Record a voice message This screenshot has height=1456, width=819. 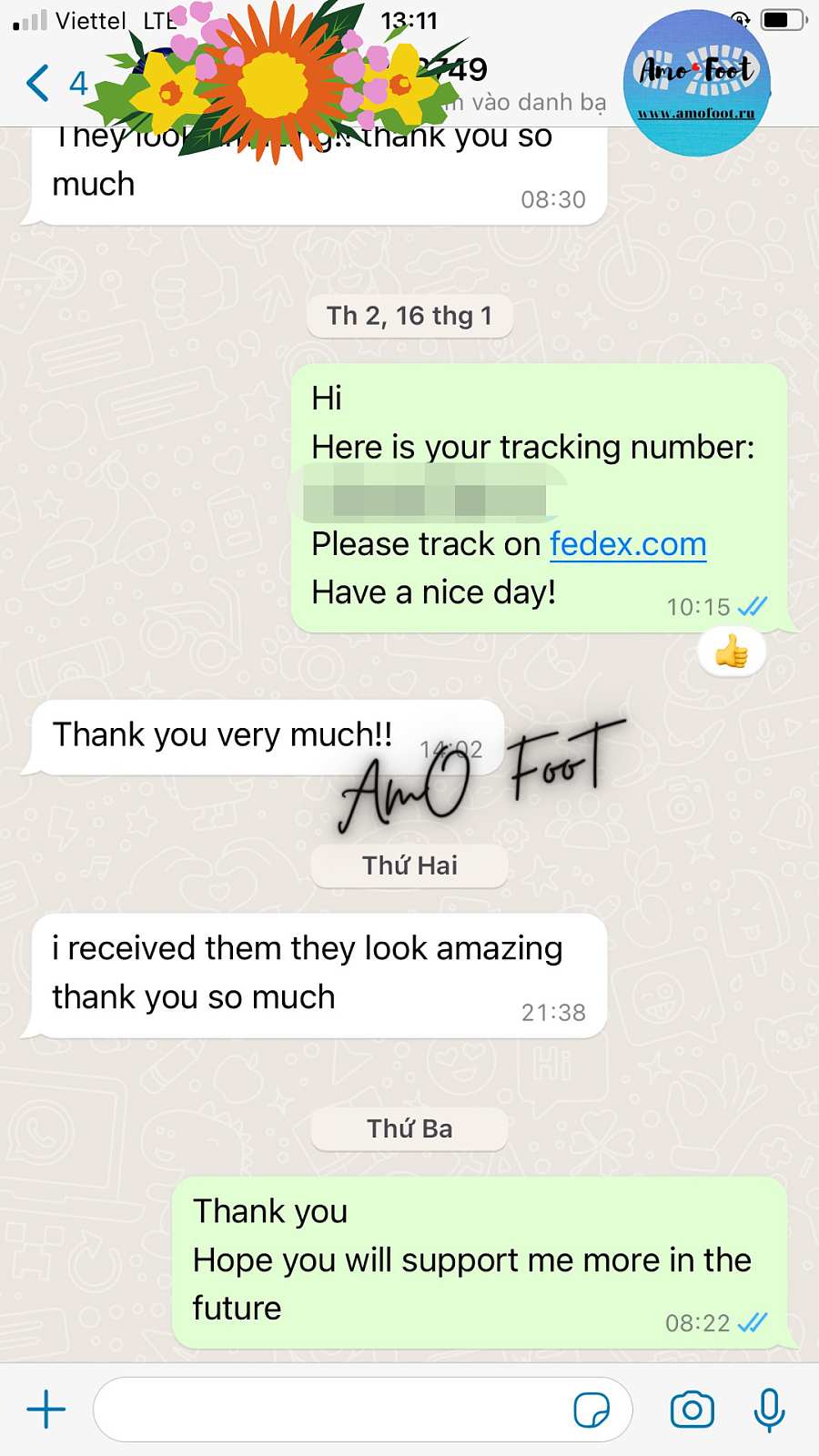(769, 1410)
